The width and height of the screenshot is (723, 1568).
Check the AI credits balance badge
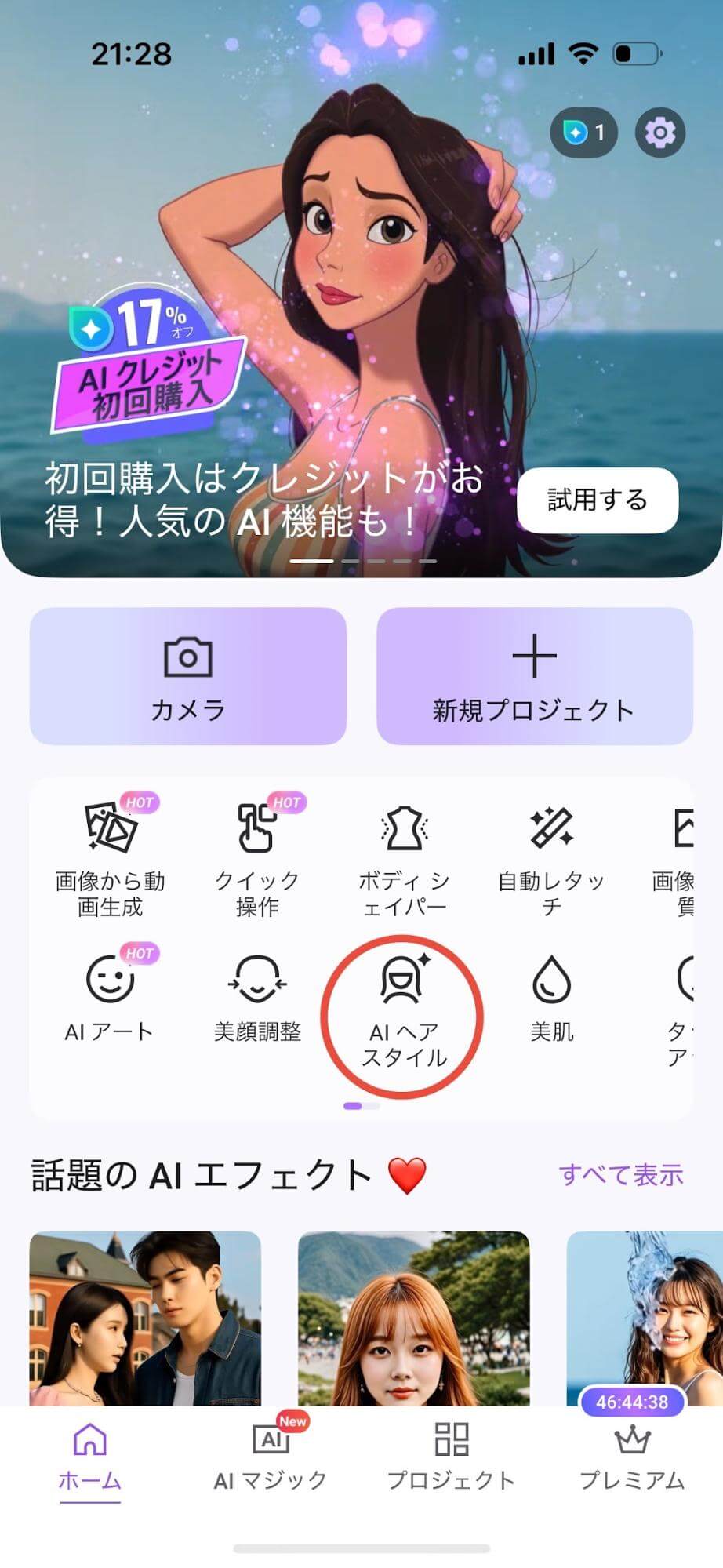[583, 132]
